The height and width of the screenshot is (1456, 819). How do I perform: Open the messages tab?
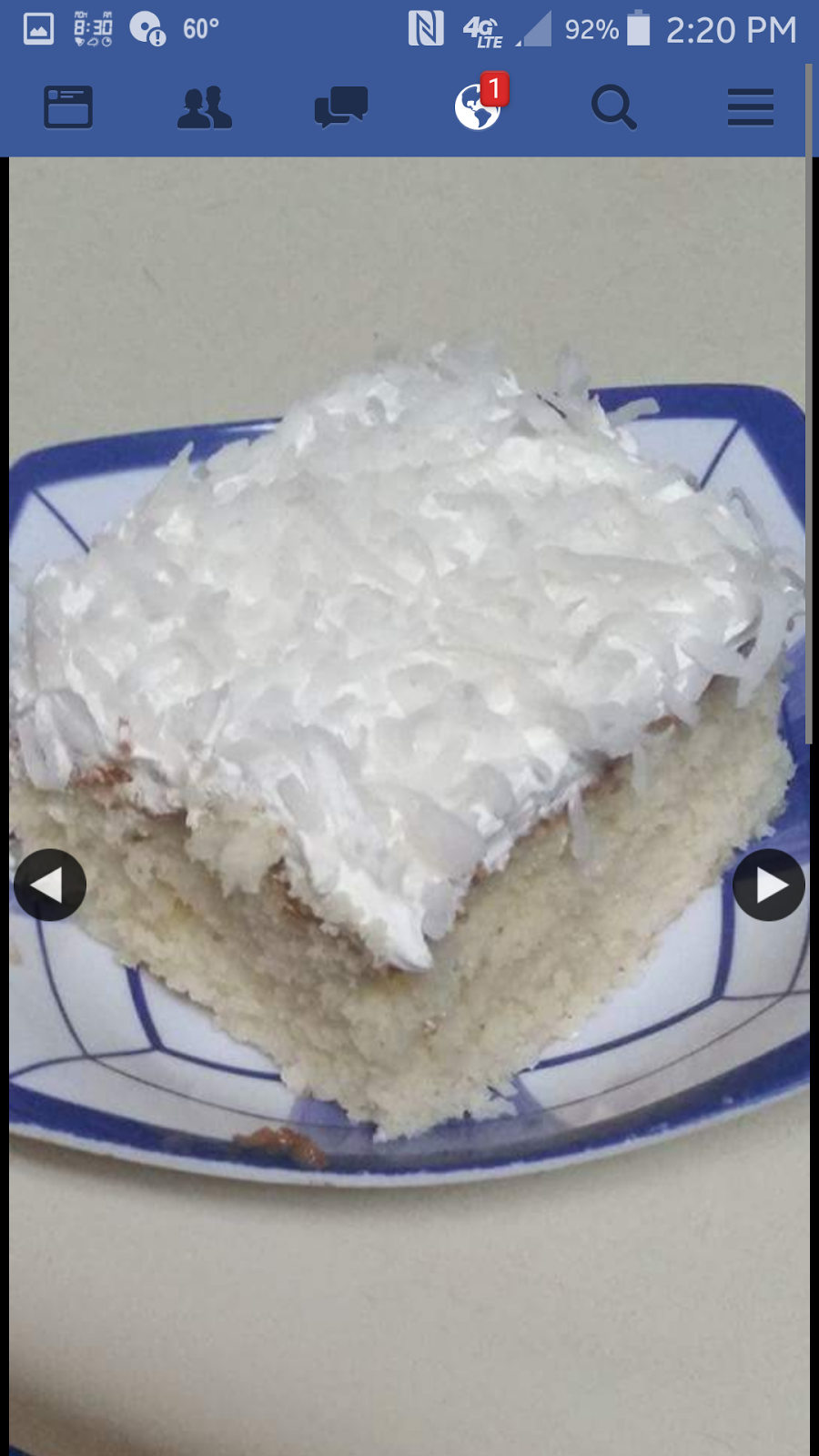pyautogui.click(x=341, y=107)
